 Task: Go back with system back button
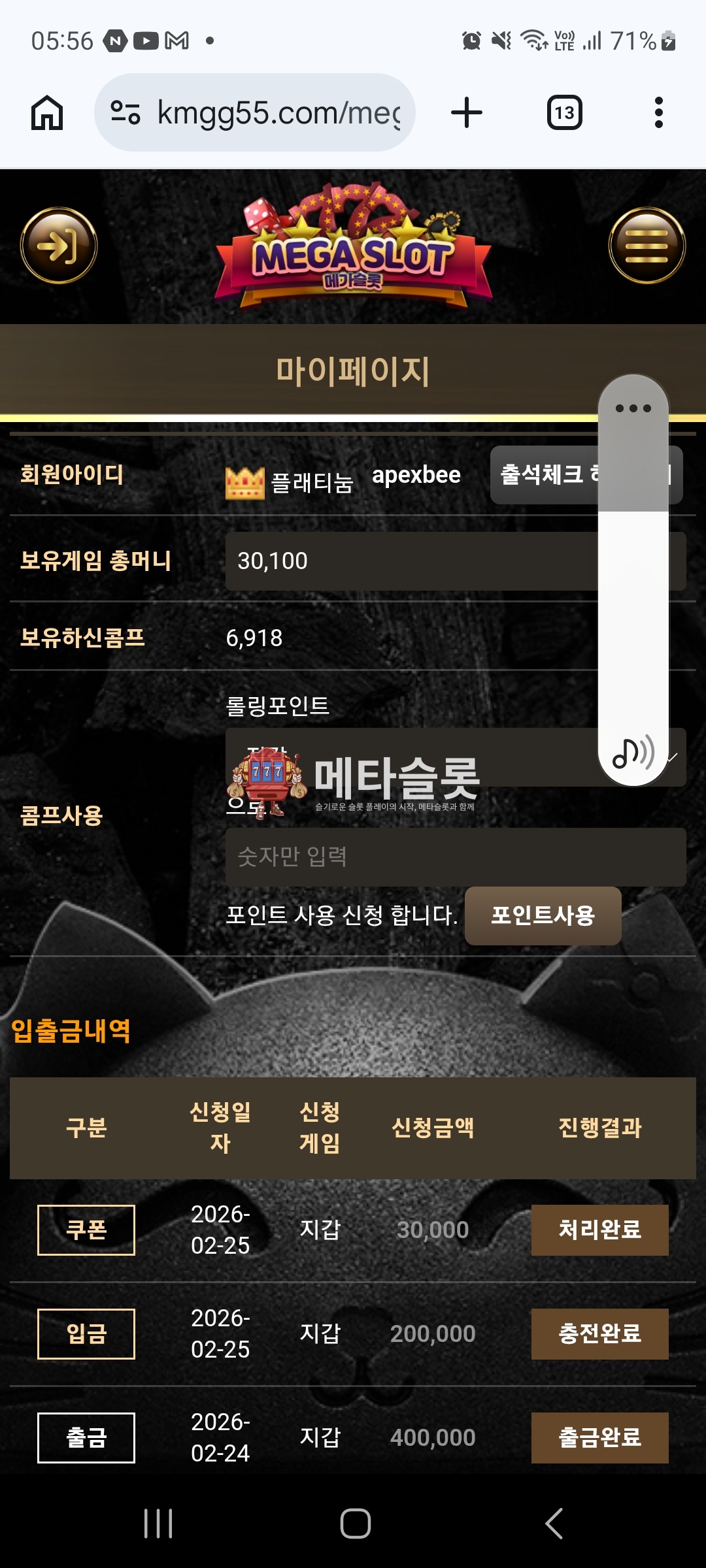(554, 1524)
